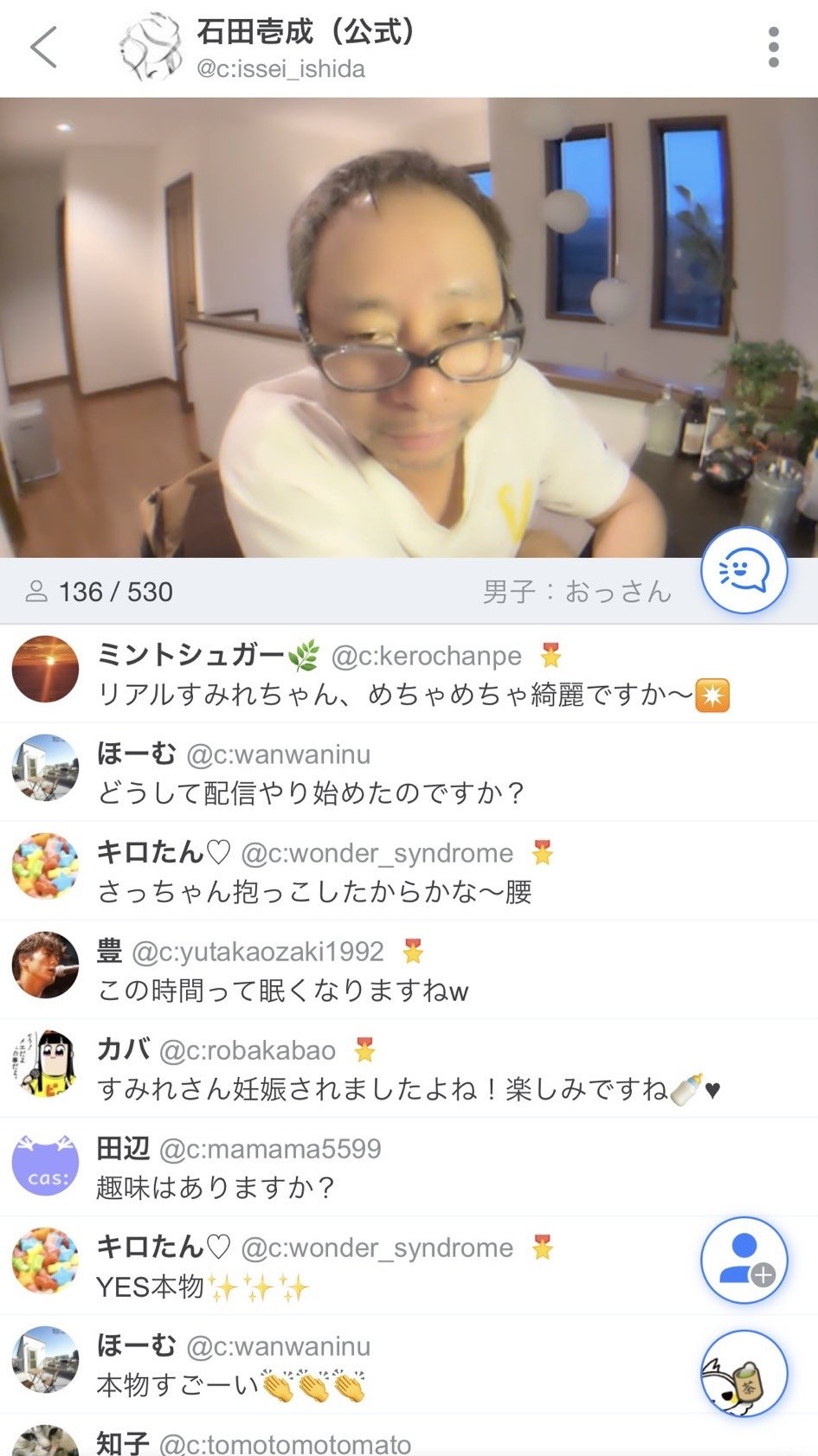Go back with the top arrow
Viewport: 818px width, 1456px height.
(43, 47)
